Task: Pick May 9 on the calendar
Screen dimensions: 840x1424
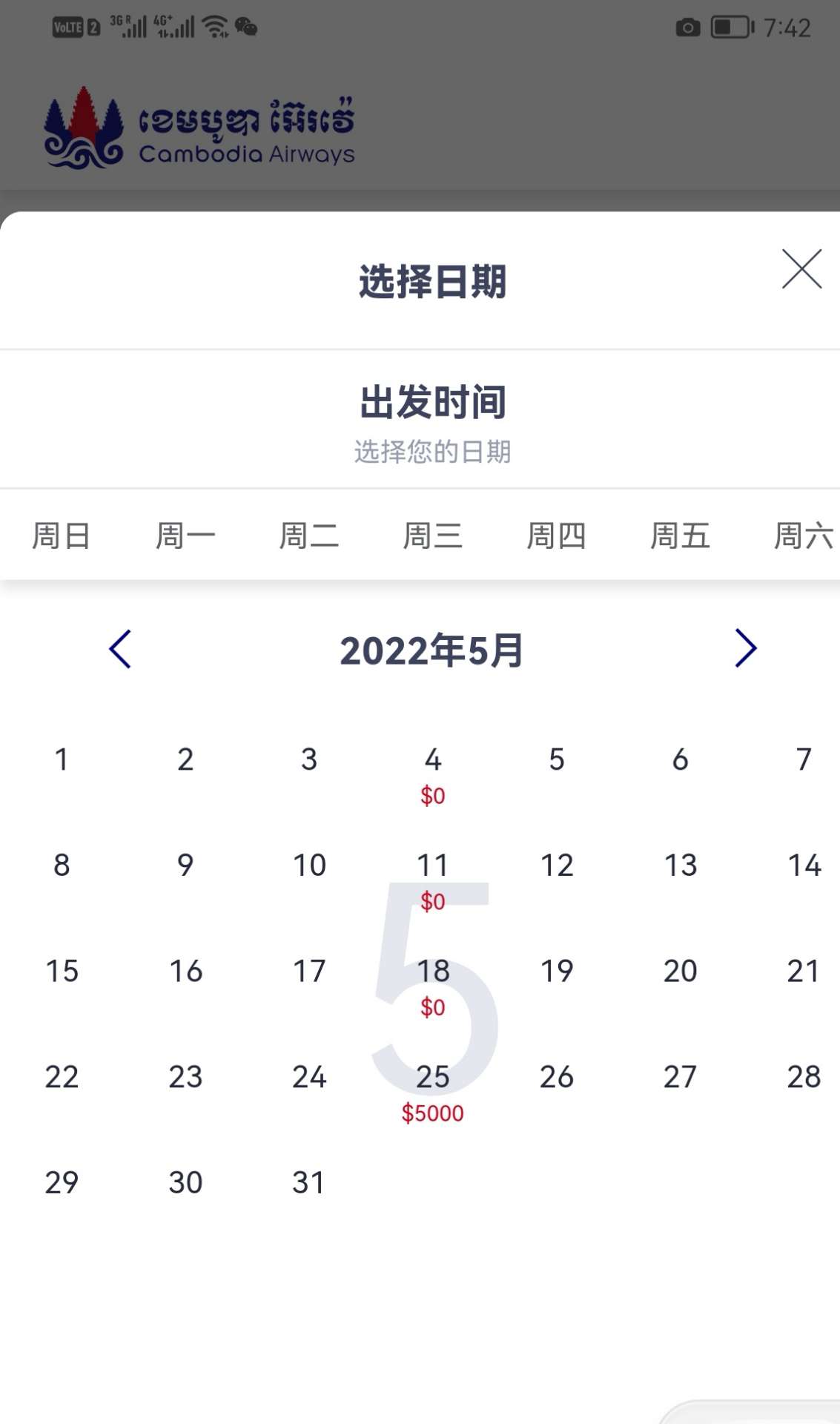Action: coord(185,866)
